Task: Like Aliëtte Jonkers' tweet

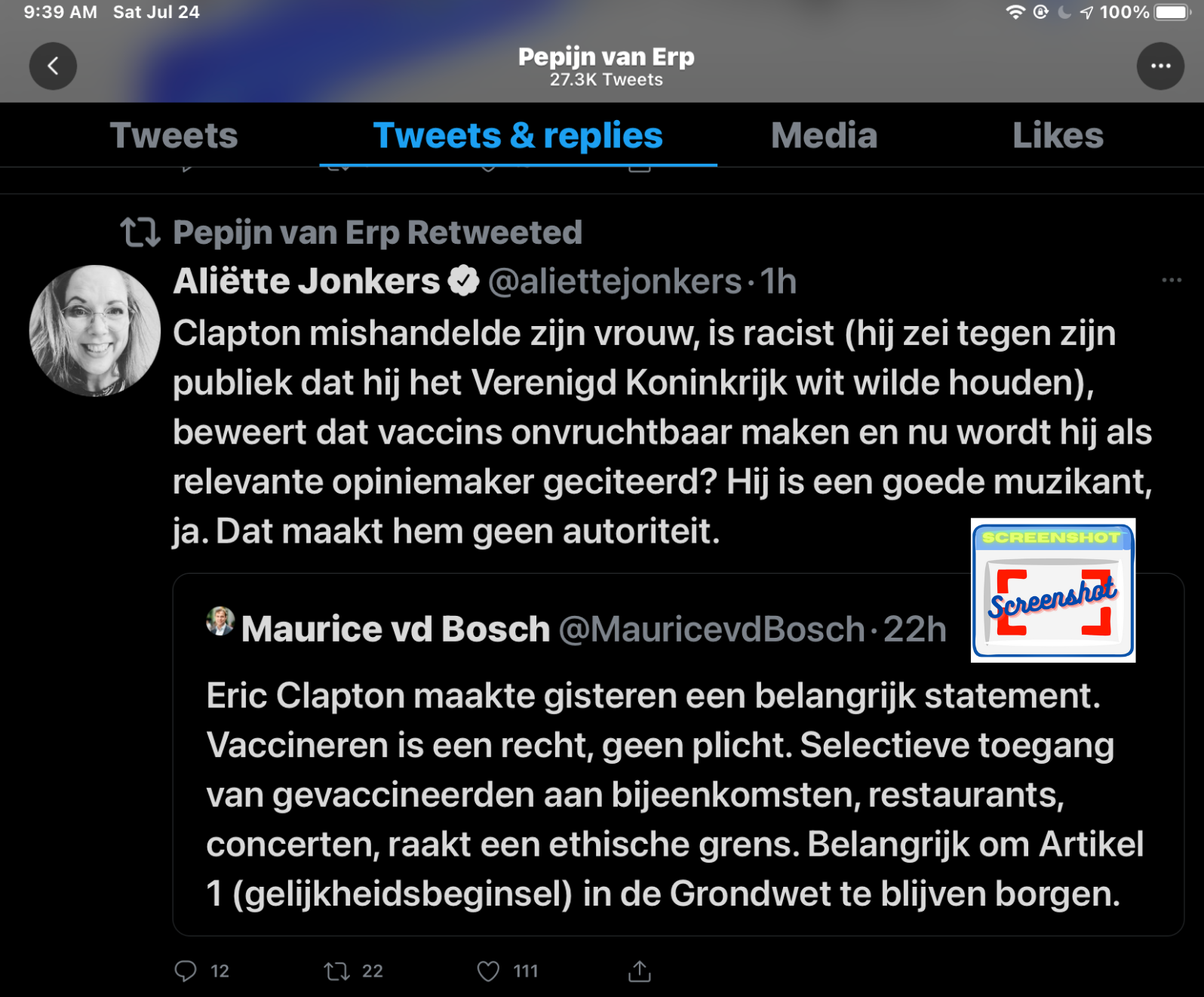Action: tap(489, 971)
